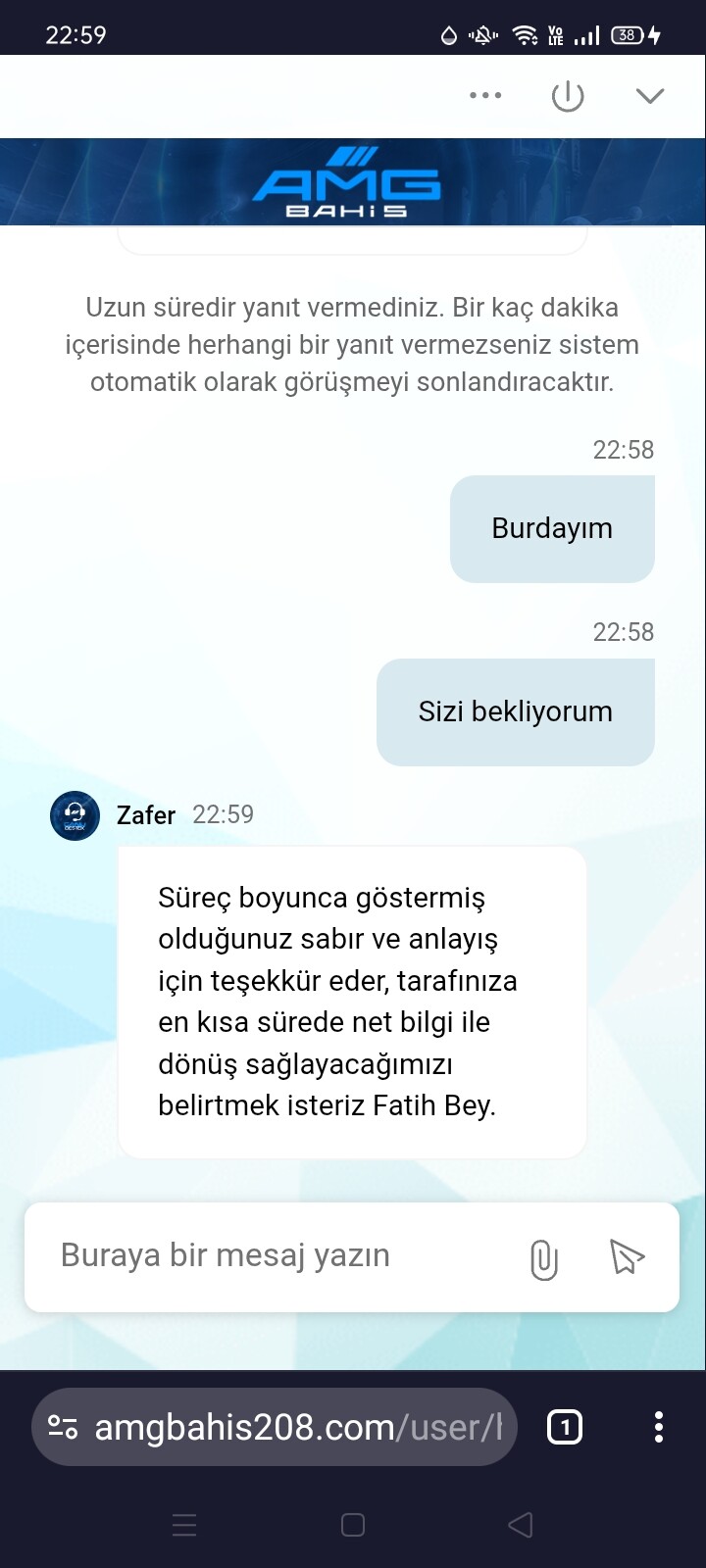
Task: Go back with the system back button
Action: [x=521, y=1525]
